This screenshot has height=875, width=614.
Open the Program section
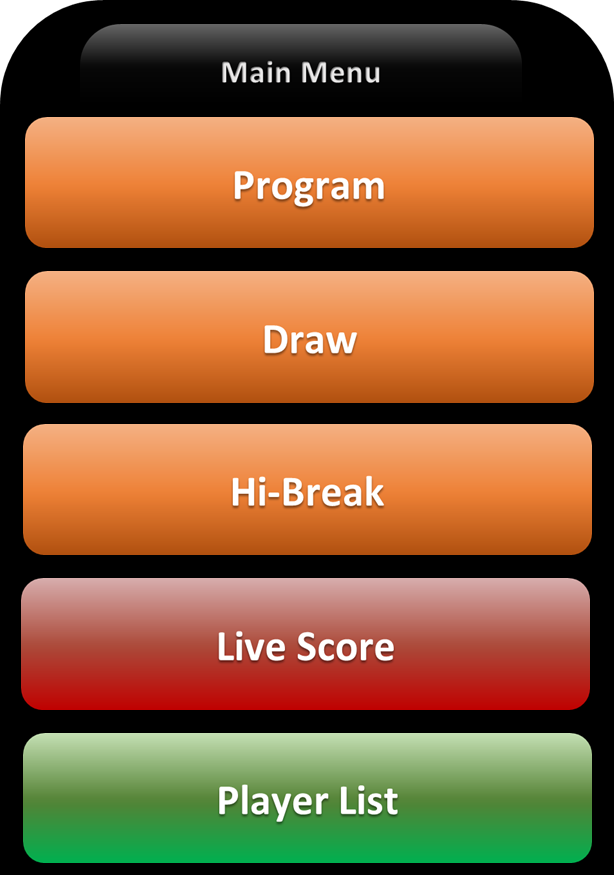coord(308,183)
